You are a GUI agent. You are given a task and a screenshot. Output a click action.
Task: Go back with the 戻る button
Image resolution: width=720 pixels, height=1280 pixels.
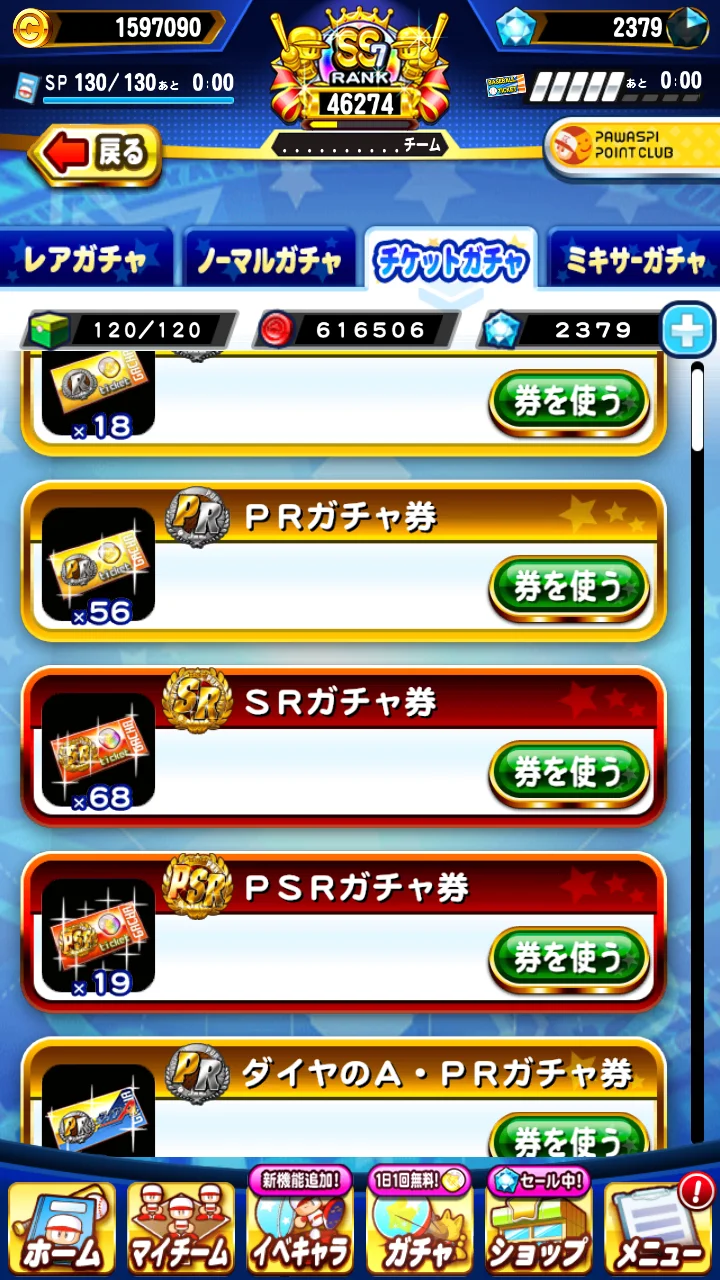coord(97,153)
